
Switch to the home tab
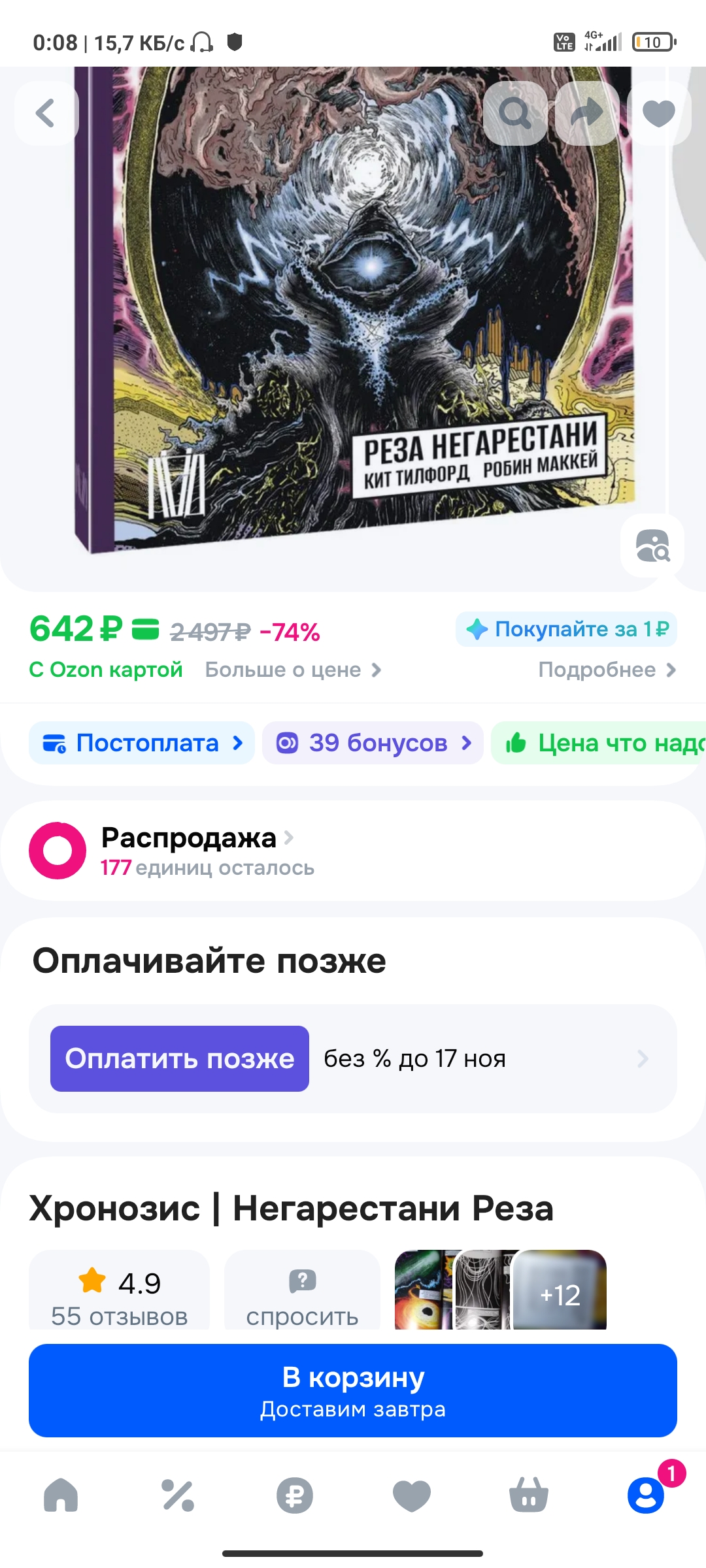(x=61, y=1495)
